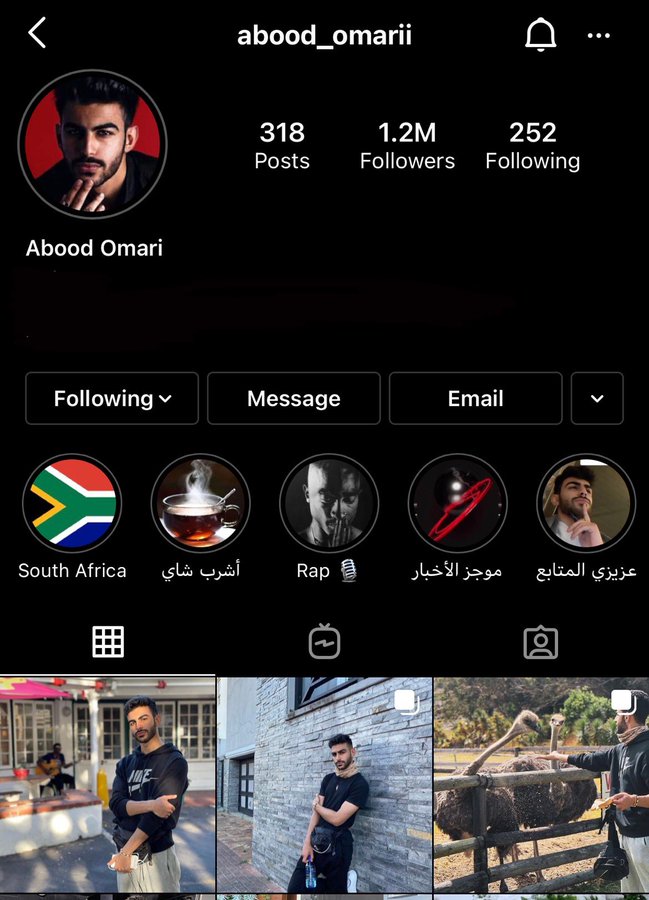Image resolution: width=649 pixels, height=900 pixels.
Task: Open the موجز الأخبار highlight
Action: point(457,503)
